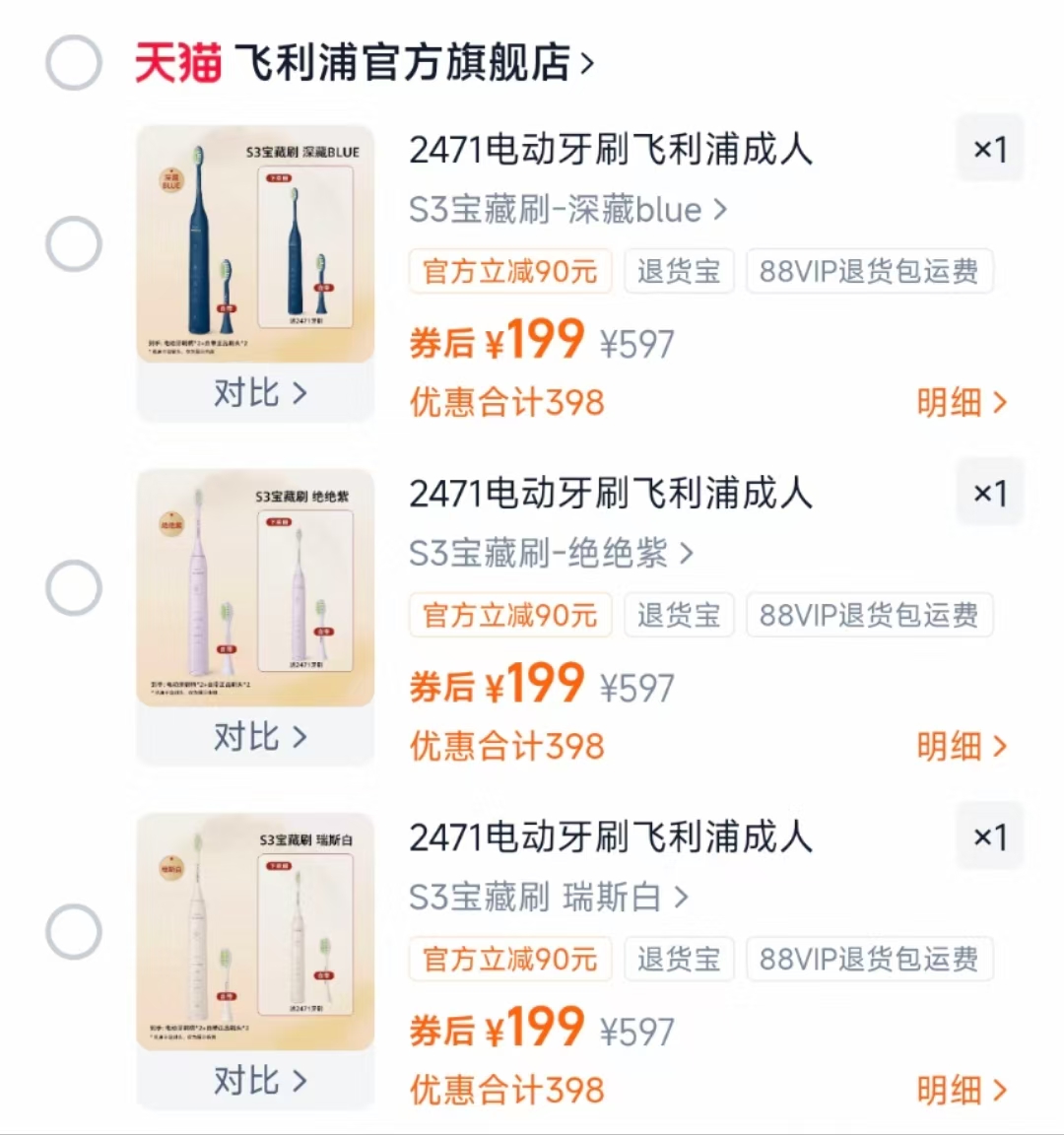1064x1135 pixels.
Task: Click the 天猫 logo icon
Action: pos(175,61)
